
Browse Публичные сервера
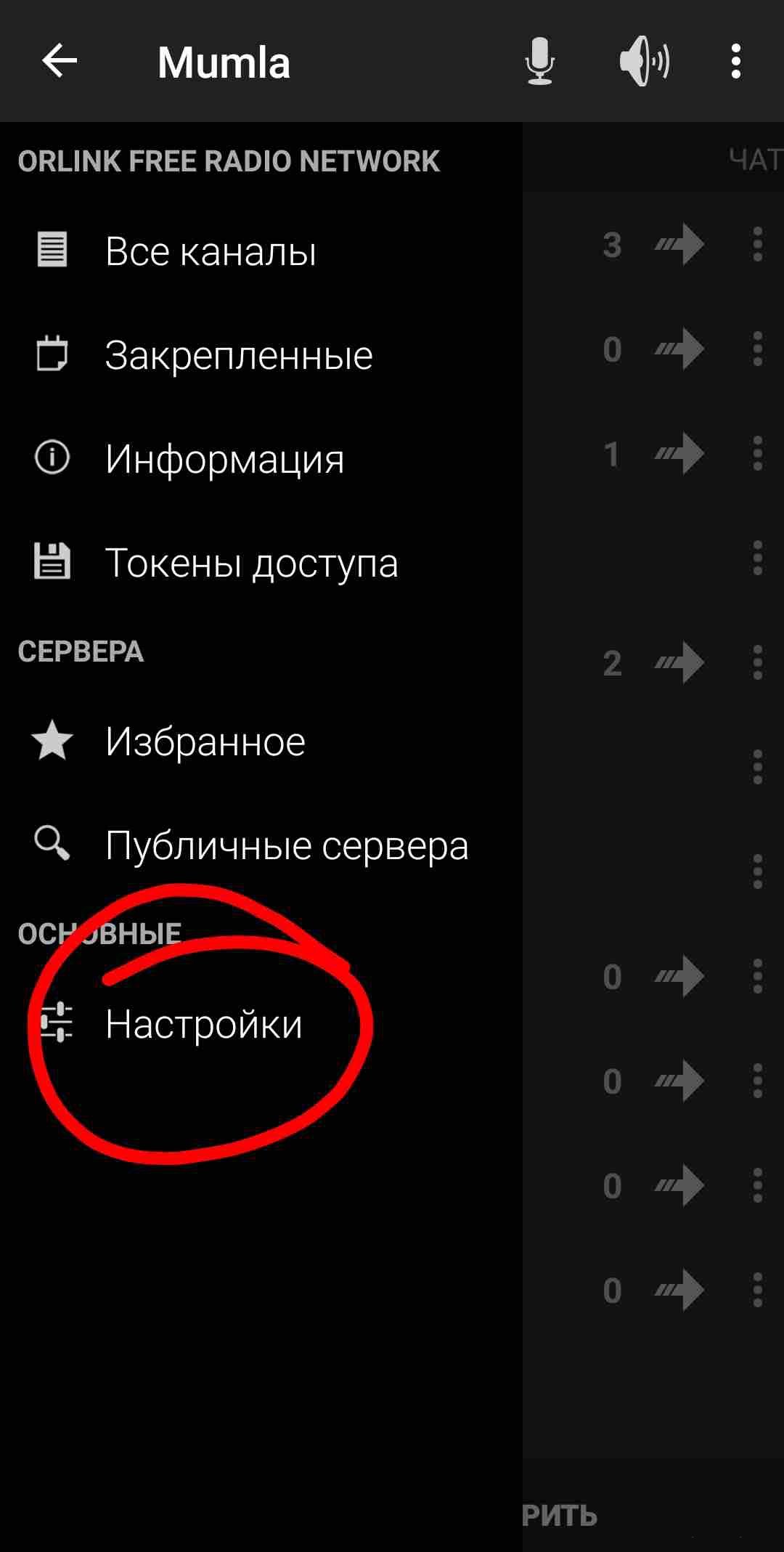[x=261, y=845]
